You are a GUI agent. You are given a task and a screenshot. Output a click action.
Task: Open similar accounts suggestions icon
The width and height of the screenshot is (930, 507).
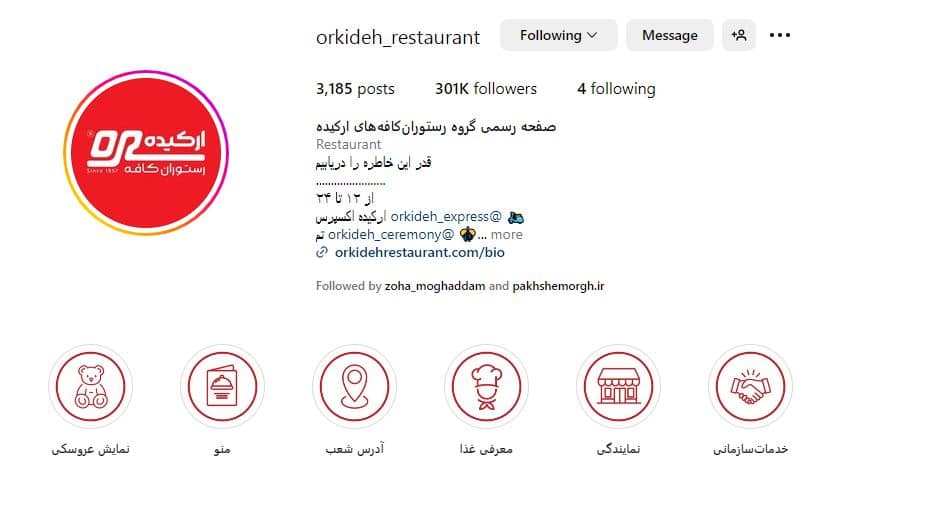click(x=739, y=35)
